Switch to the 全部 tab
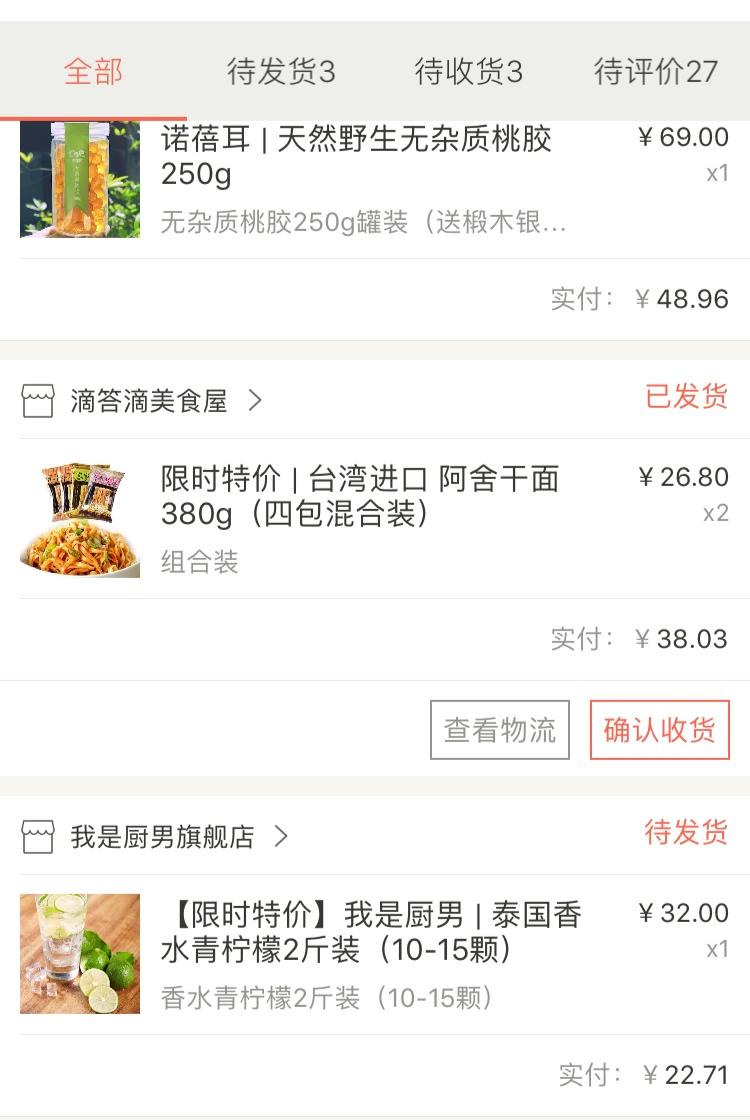This screenshot has width=750, height=1120. (x=93, y=72)
